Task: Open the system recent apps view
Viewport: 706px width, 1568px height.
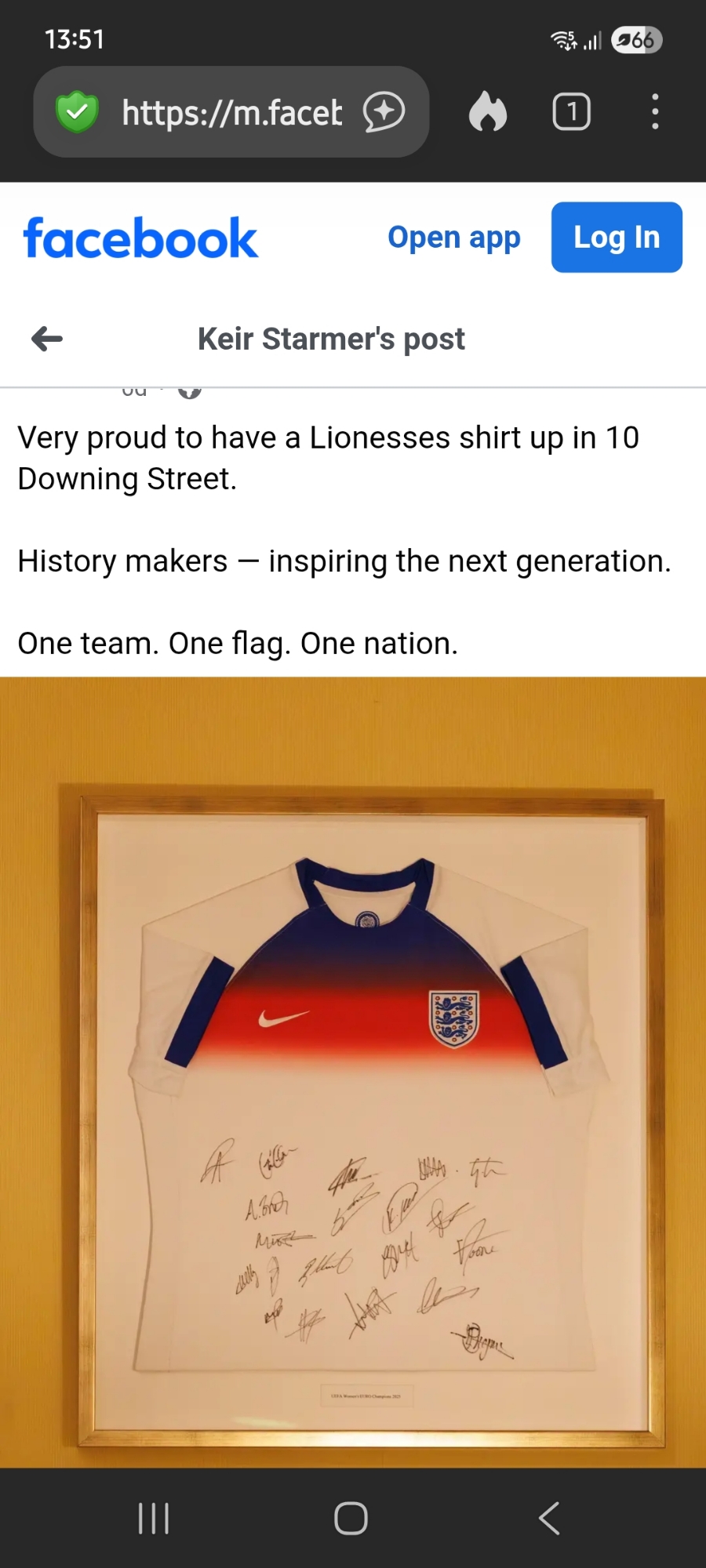Action: [x=154, y=1519]
